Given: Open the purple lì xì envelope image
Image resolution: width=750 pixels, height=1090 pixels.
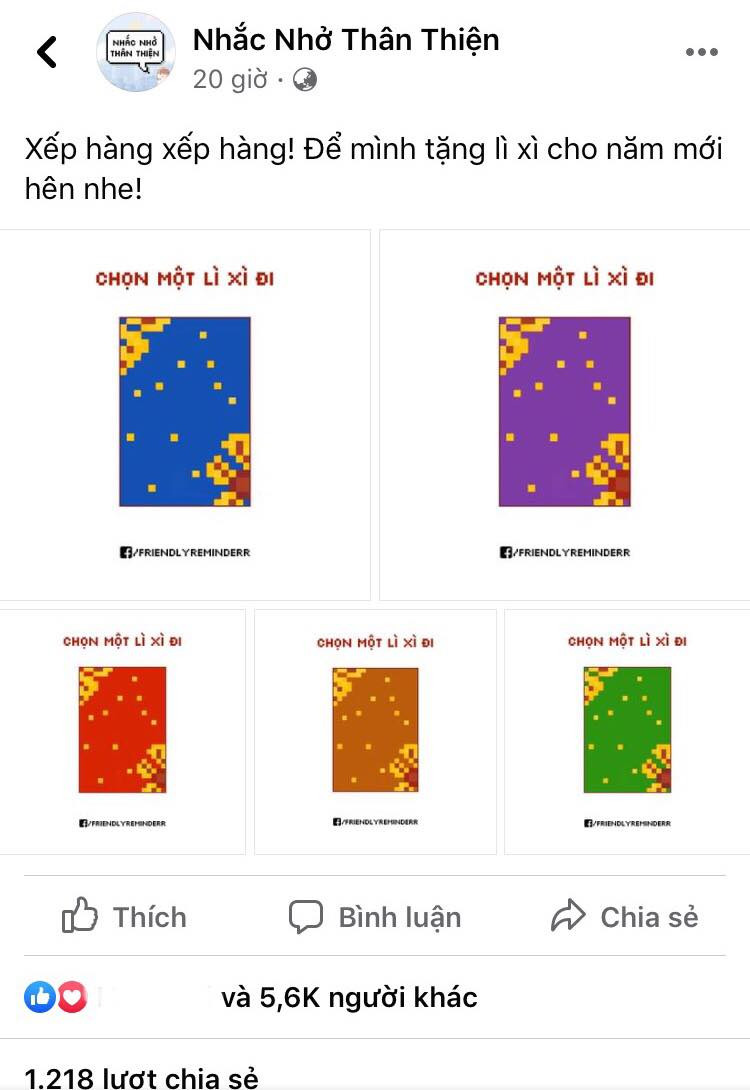Looking at the screenshot, I should click(565, 410).
